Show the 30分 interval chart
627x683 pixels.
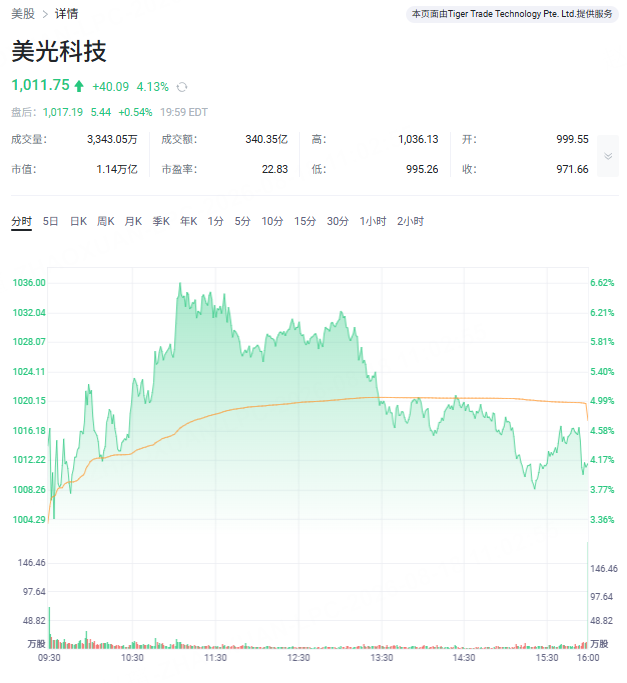click(x=338, y=221)
